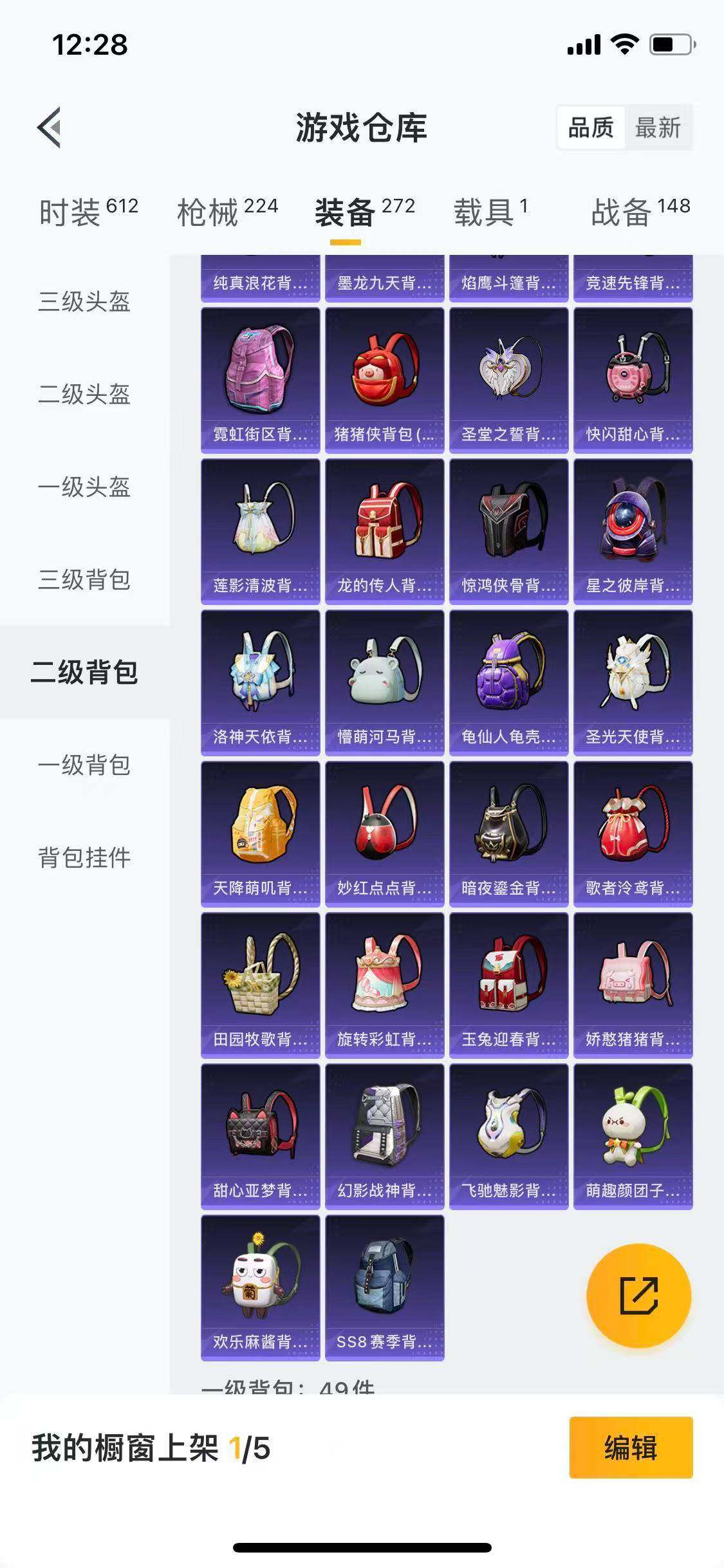Viewport: 724px width, 1568px height.
Task: Open the 三级头盔 sidebar category
Action: 84,304
